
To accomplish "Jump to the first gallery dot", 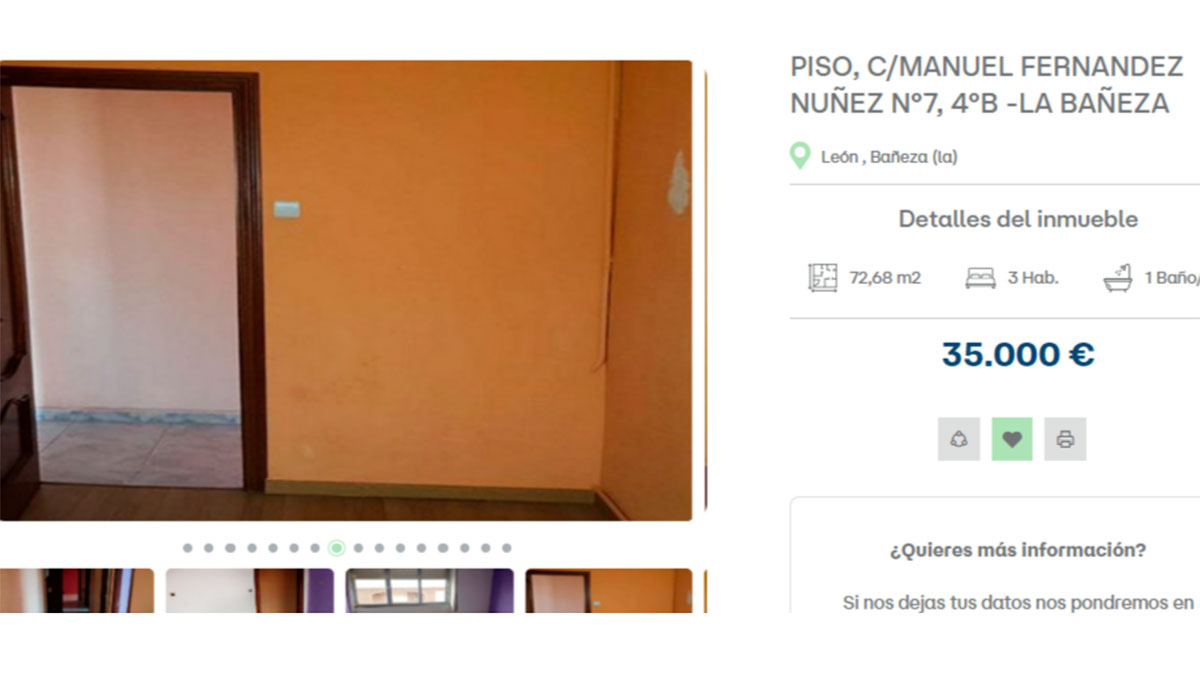I will tap(188, 548).
